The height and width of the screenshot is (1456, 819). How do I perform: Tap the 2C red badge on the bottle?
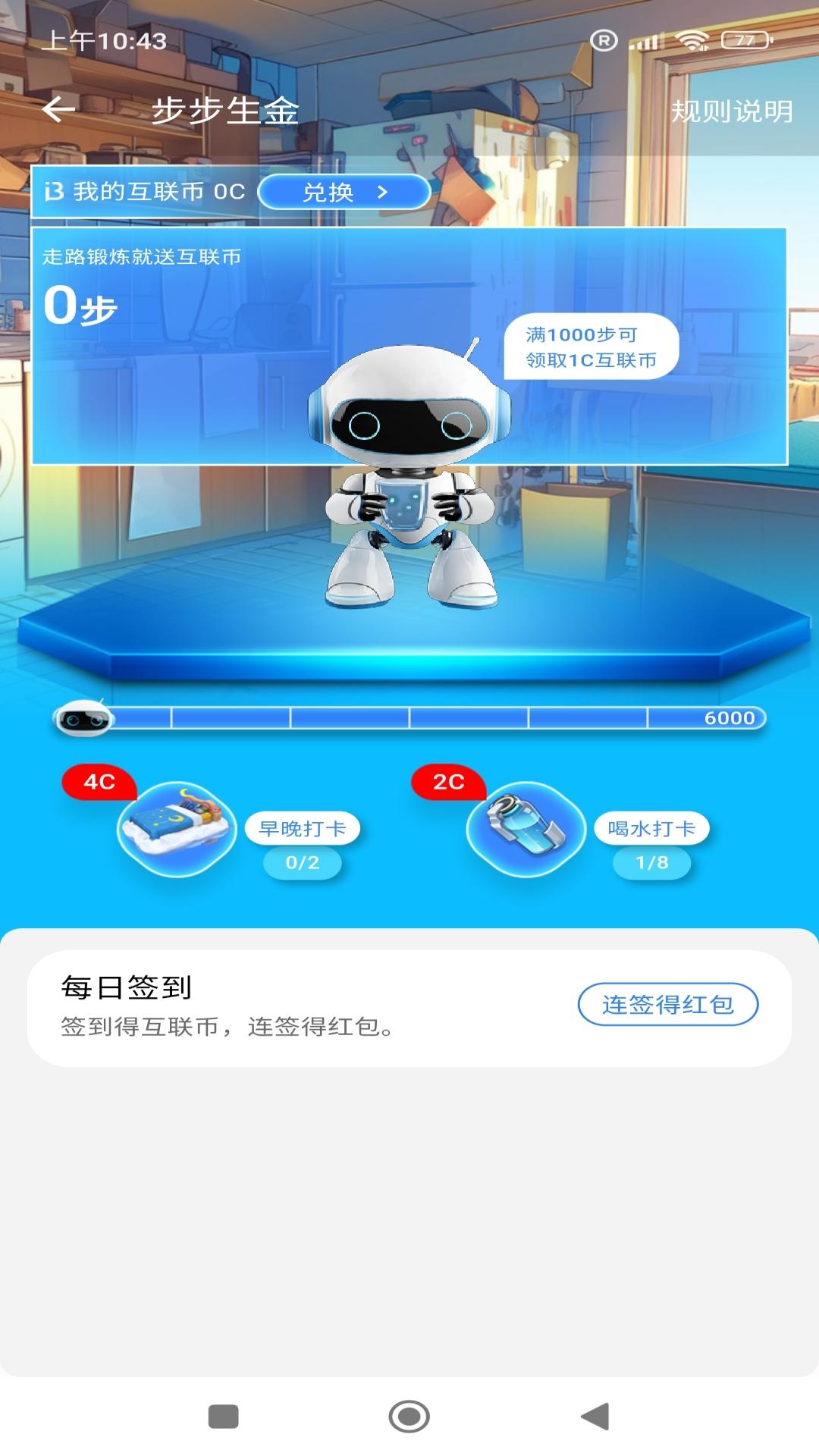pos(447,782)
